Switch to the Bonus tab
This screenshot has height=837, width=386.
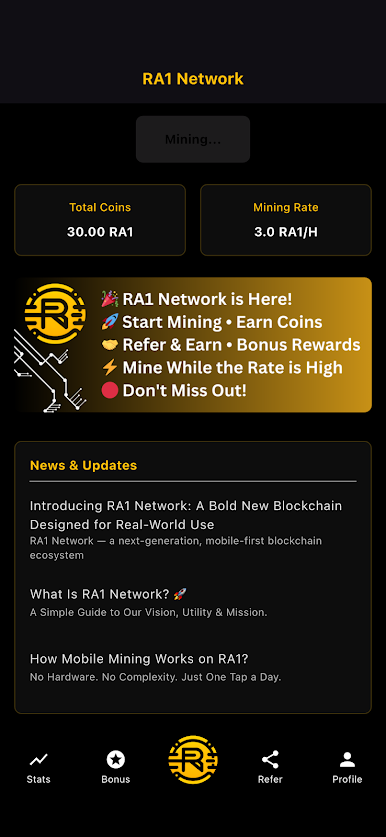115,768
